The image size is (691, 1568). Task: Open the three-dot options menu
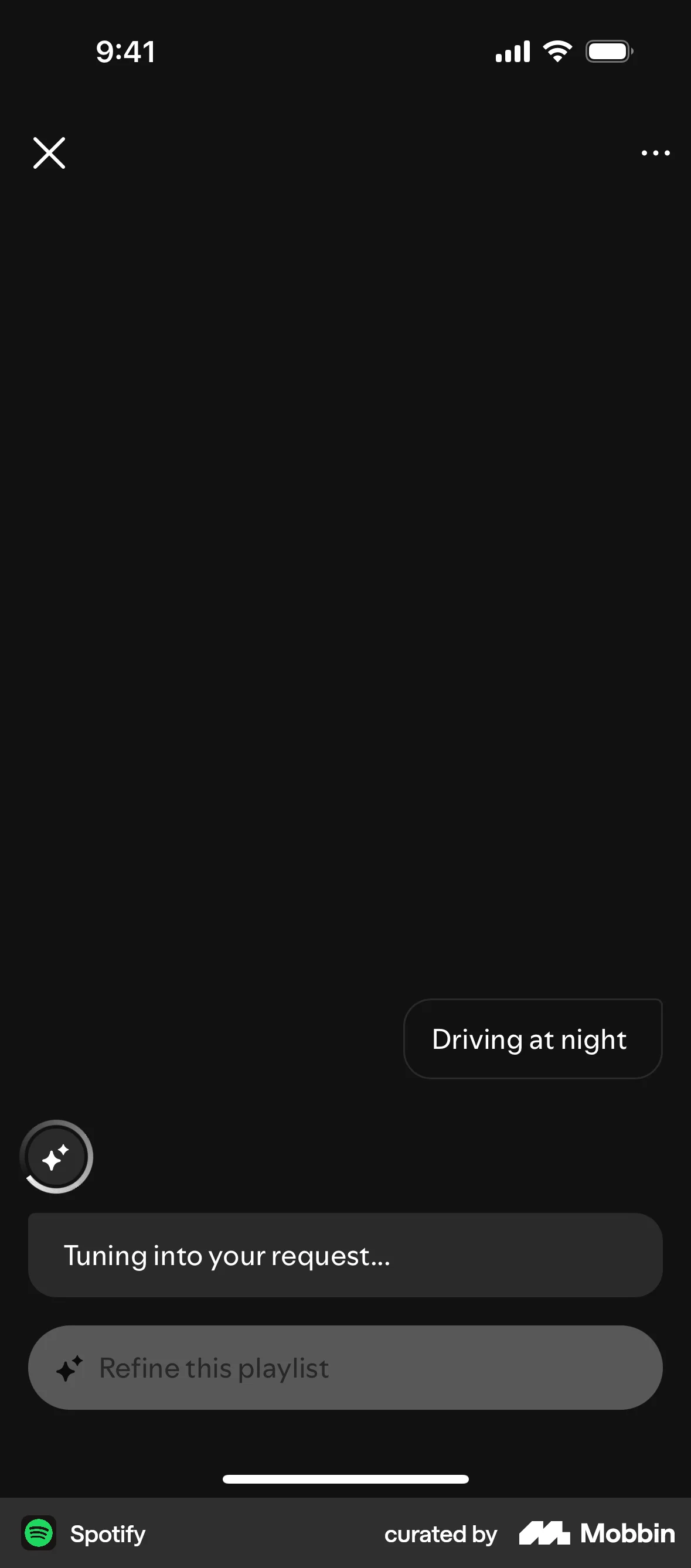pyautogui.click(x=656, y=152)
